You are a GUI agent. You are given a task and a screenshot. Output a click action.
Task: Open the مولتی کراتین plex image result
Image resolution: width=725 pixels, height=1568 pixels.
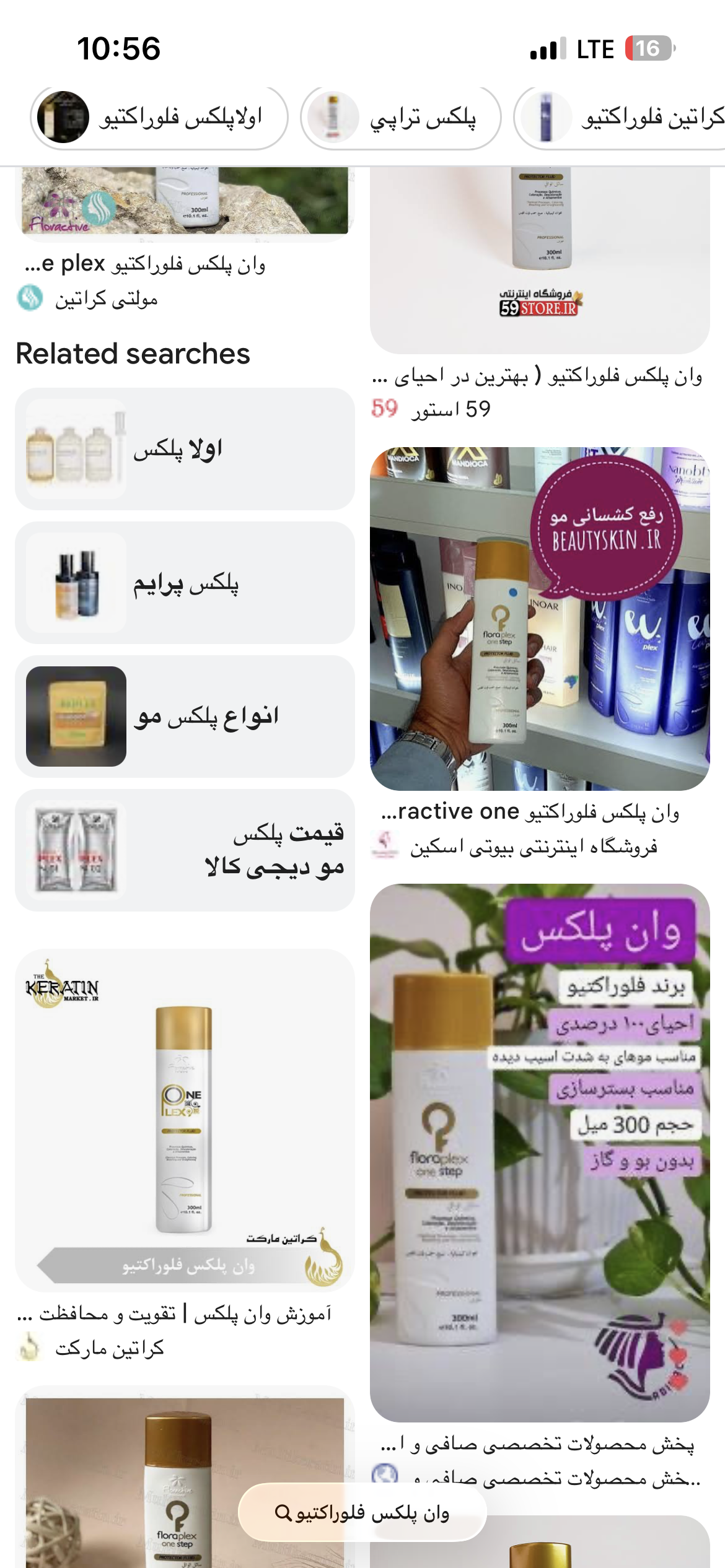[x=185, y=201]
